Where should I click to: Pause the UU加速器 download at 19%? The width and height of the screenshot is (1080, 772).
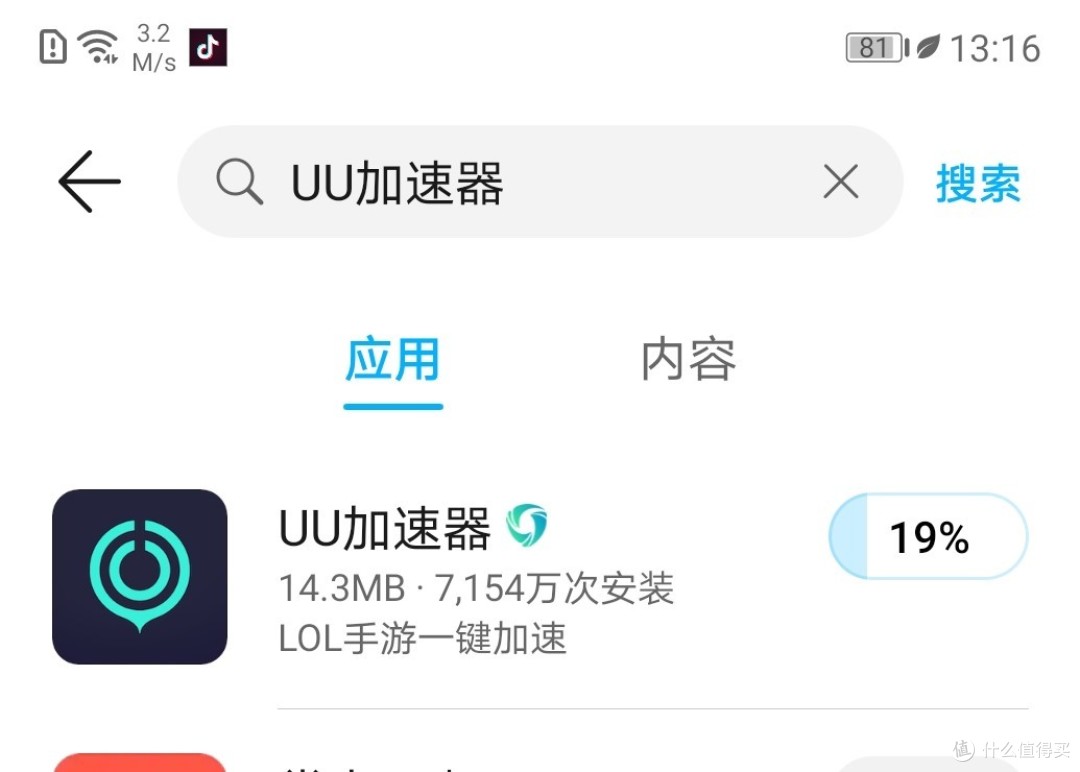[928, 537]
